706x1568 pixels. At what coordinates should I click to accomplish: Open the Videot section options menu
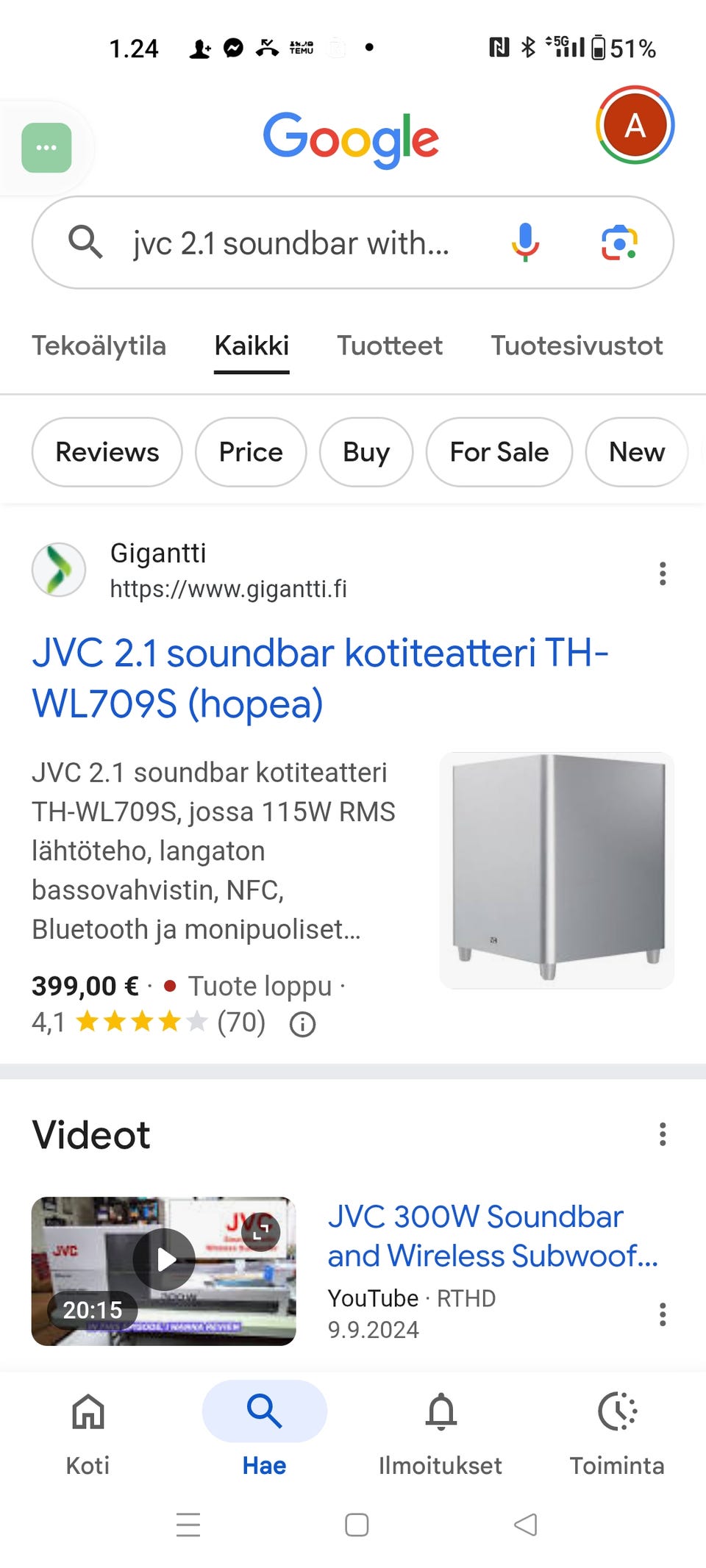click(662, 1134)
